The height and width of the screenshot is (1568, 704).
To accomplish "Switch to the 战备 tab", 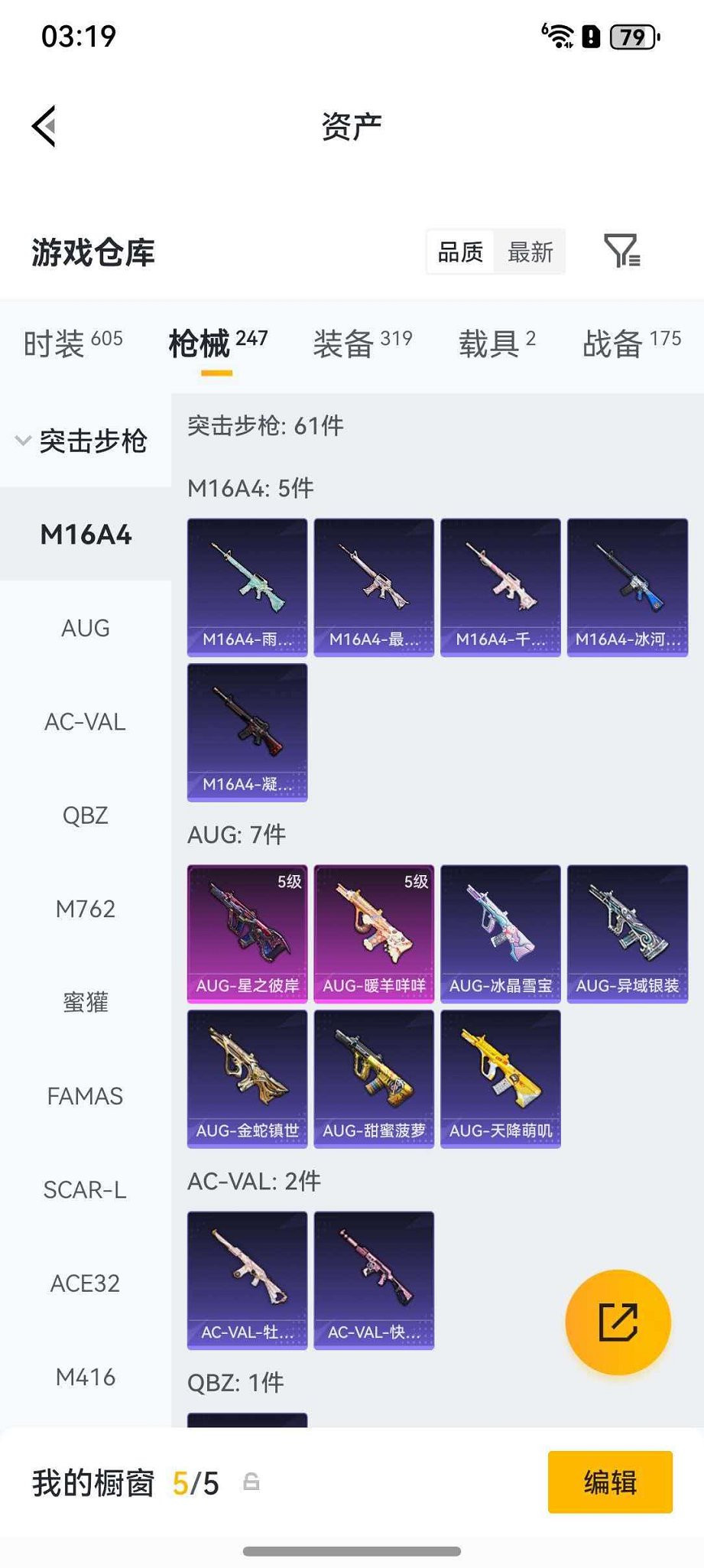I will point(631,343).
